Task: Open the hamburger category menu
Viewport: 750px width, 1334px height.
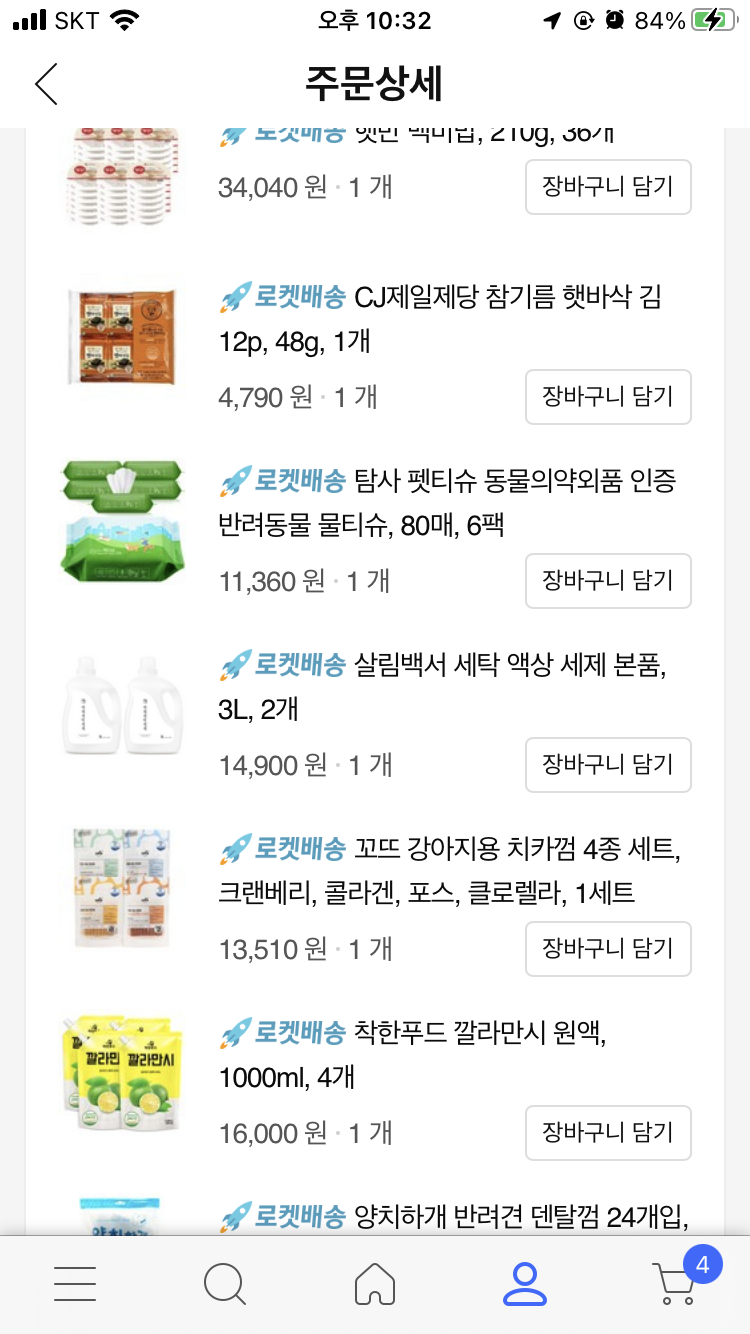Action: [x=75, y=1283]
